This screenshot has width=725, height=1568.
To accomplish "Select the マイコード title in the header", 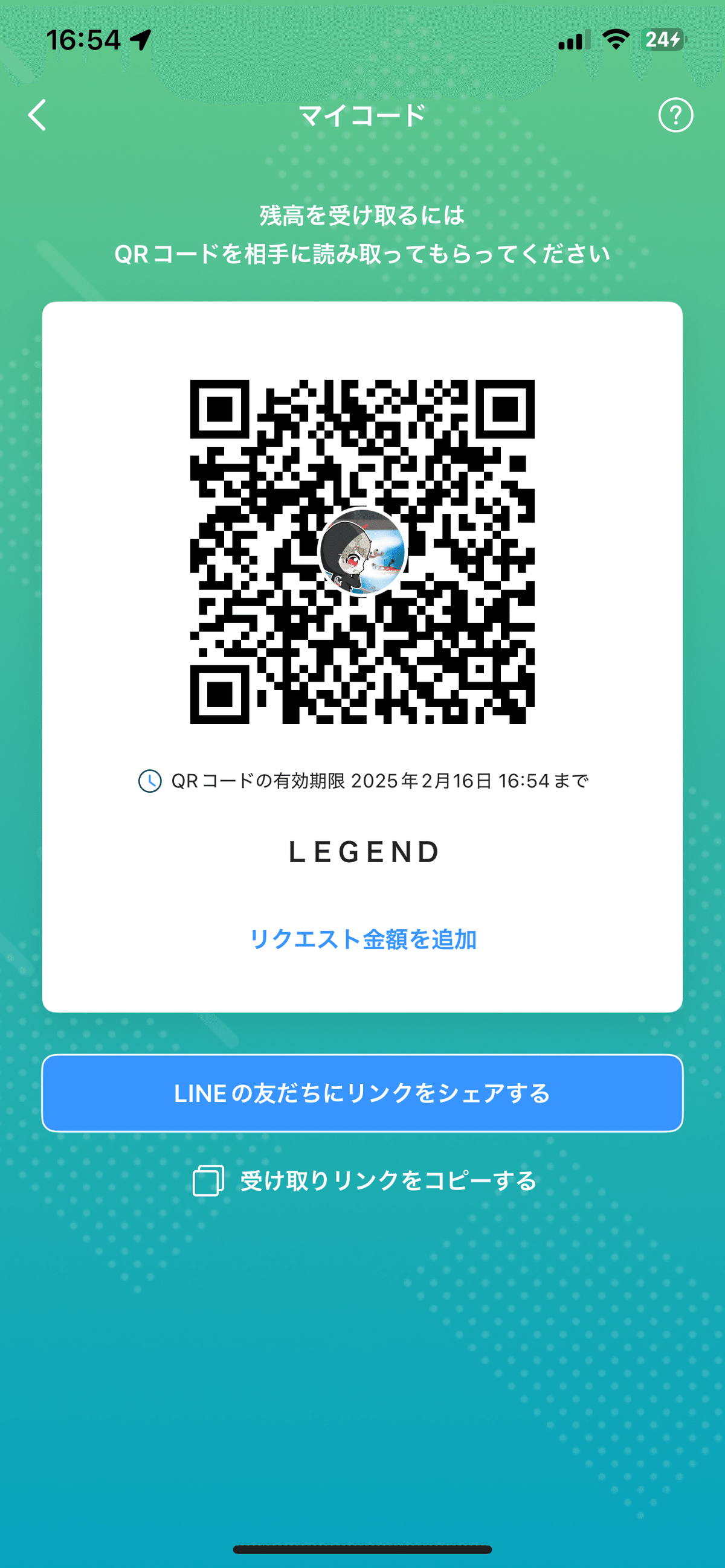I will [362, 116].
